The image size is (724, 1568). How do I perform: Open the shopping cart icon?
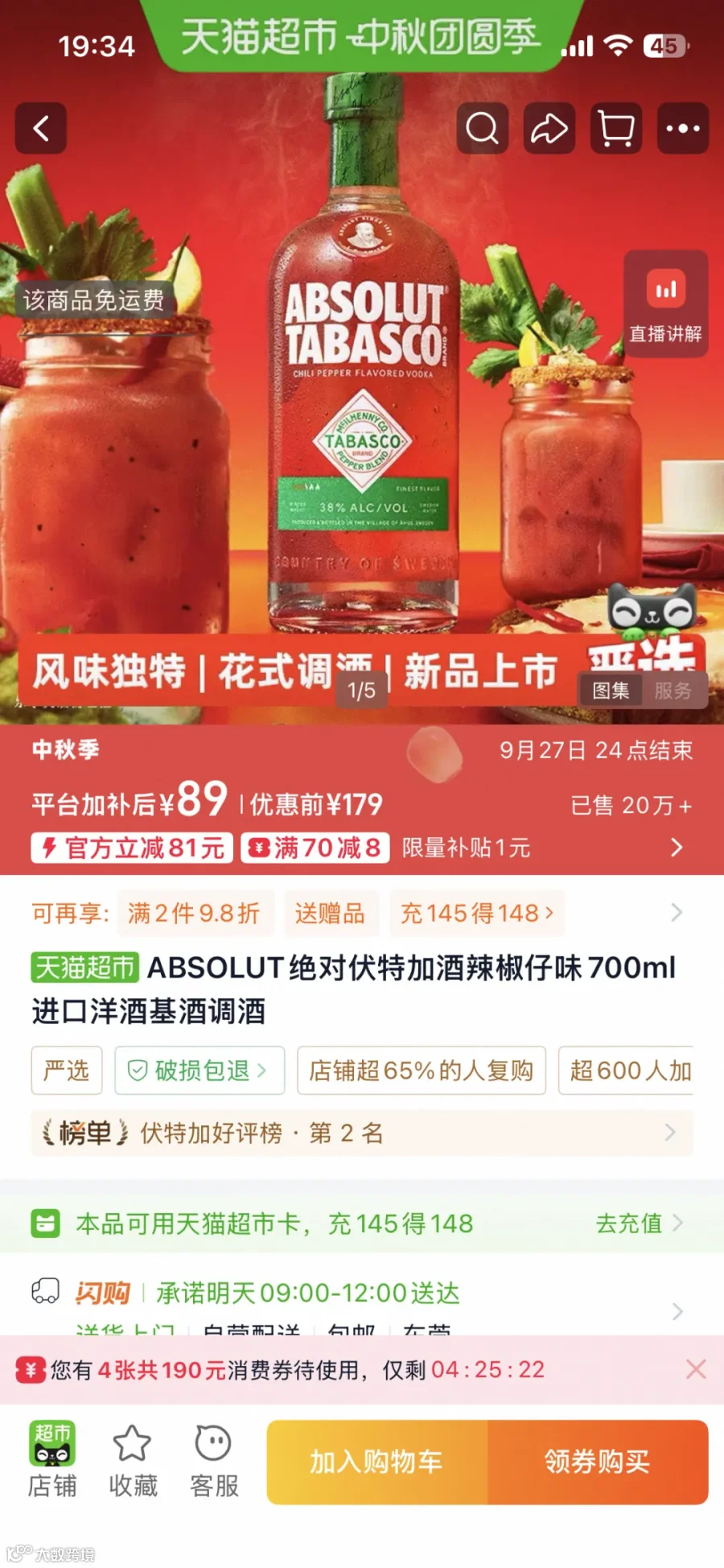tap(616, 128)
